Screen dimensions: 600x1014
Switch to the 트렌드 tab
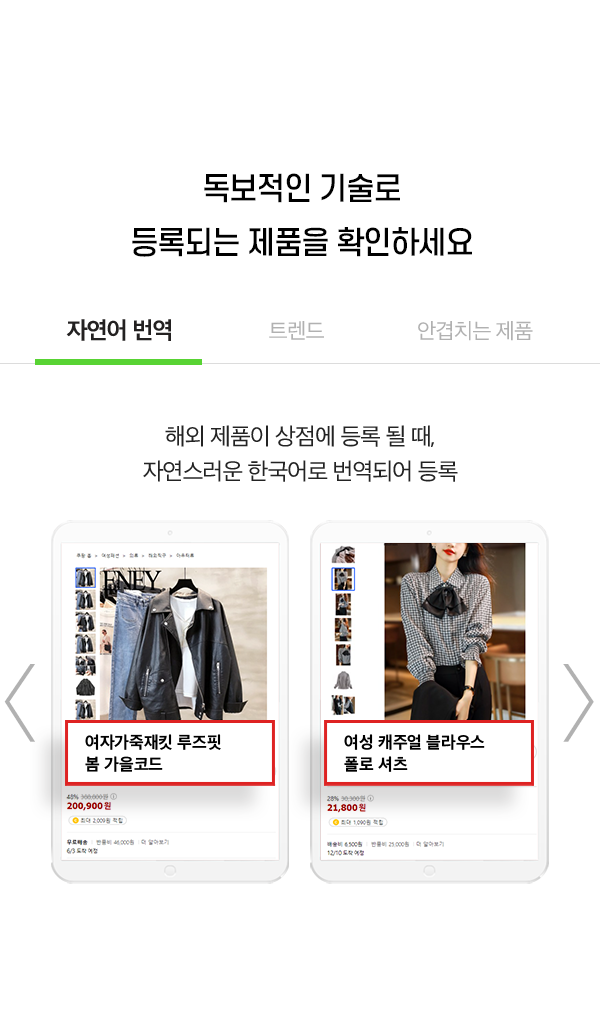(296, 331)
